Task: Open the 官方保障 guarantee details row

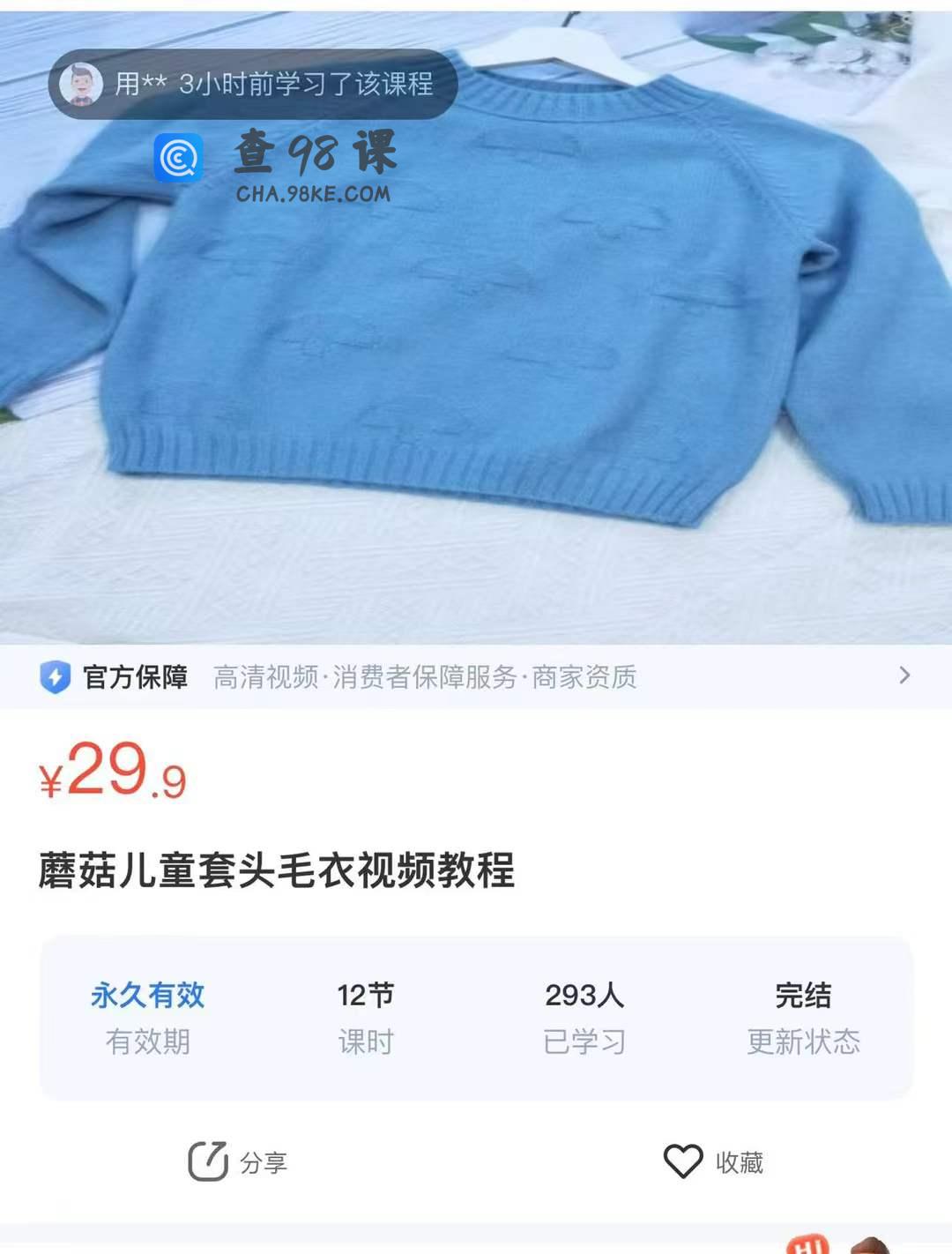Action: click(x=476, y=676)
